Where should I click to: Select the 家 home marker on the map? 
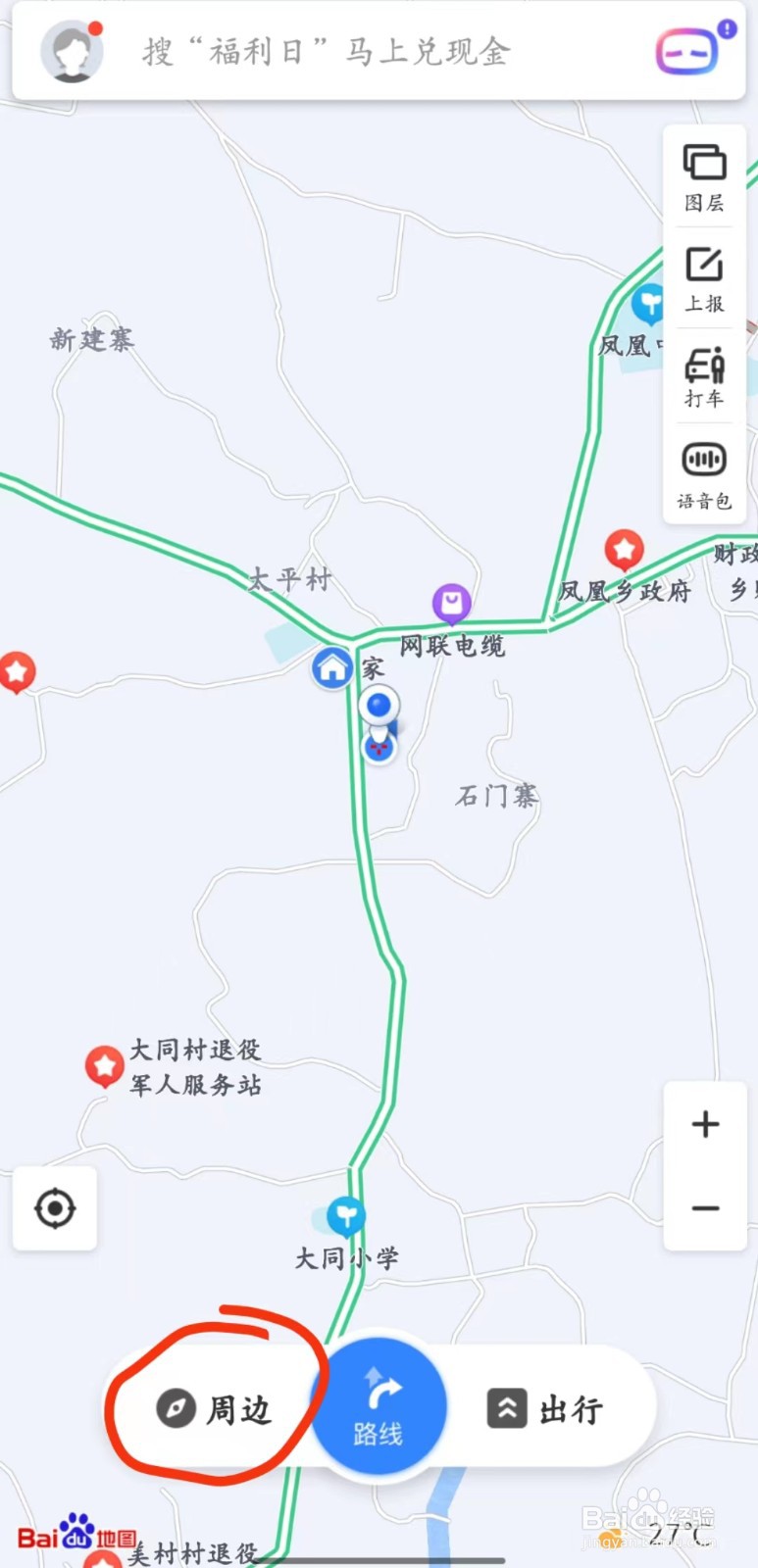332,668
